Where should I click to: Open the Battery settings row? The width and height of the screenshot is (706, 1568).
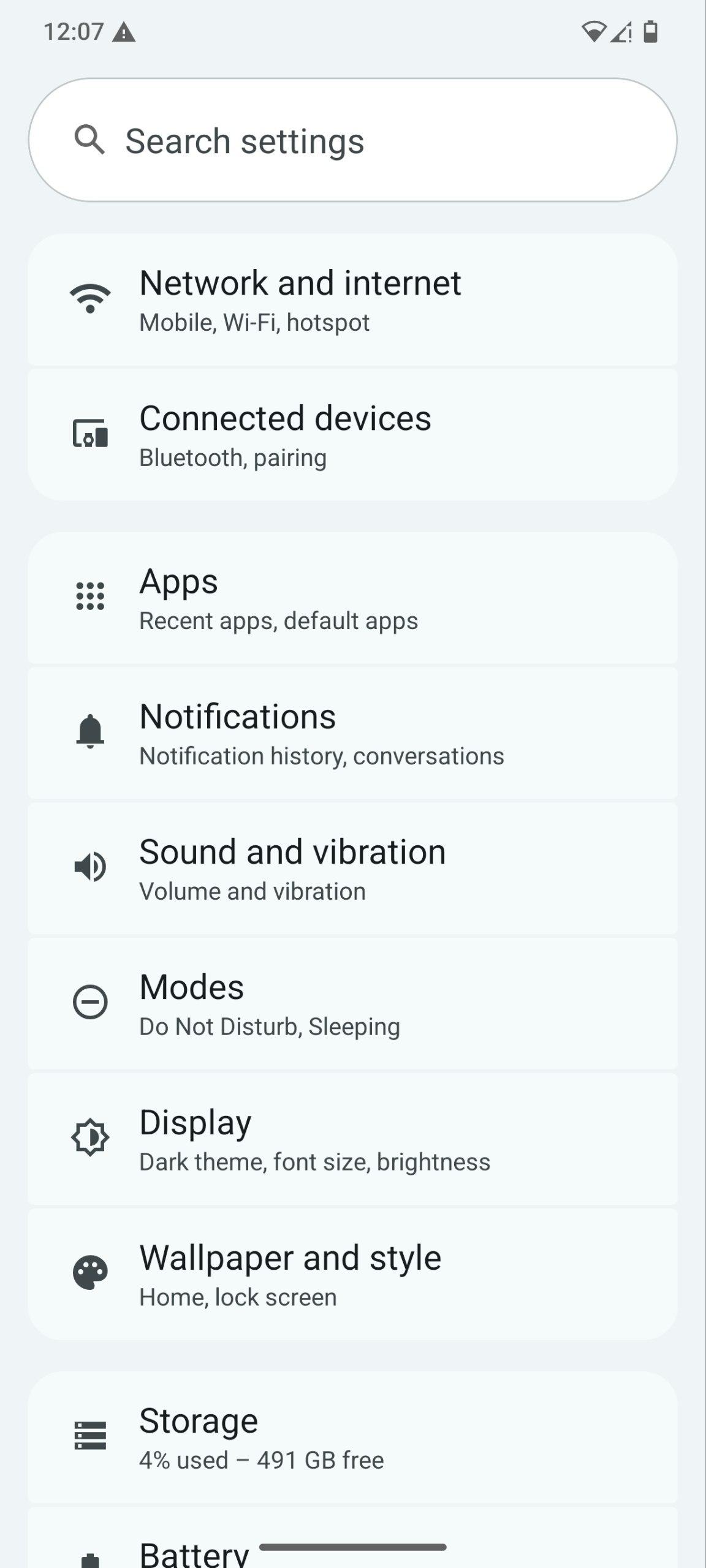point(352,1553)
